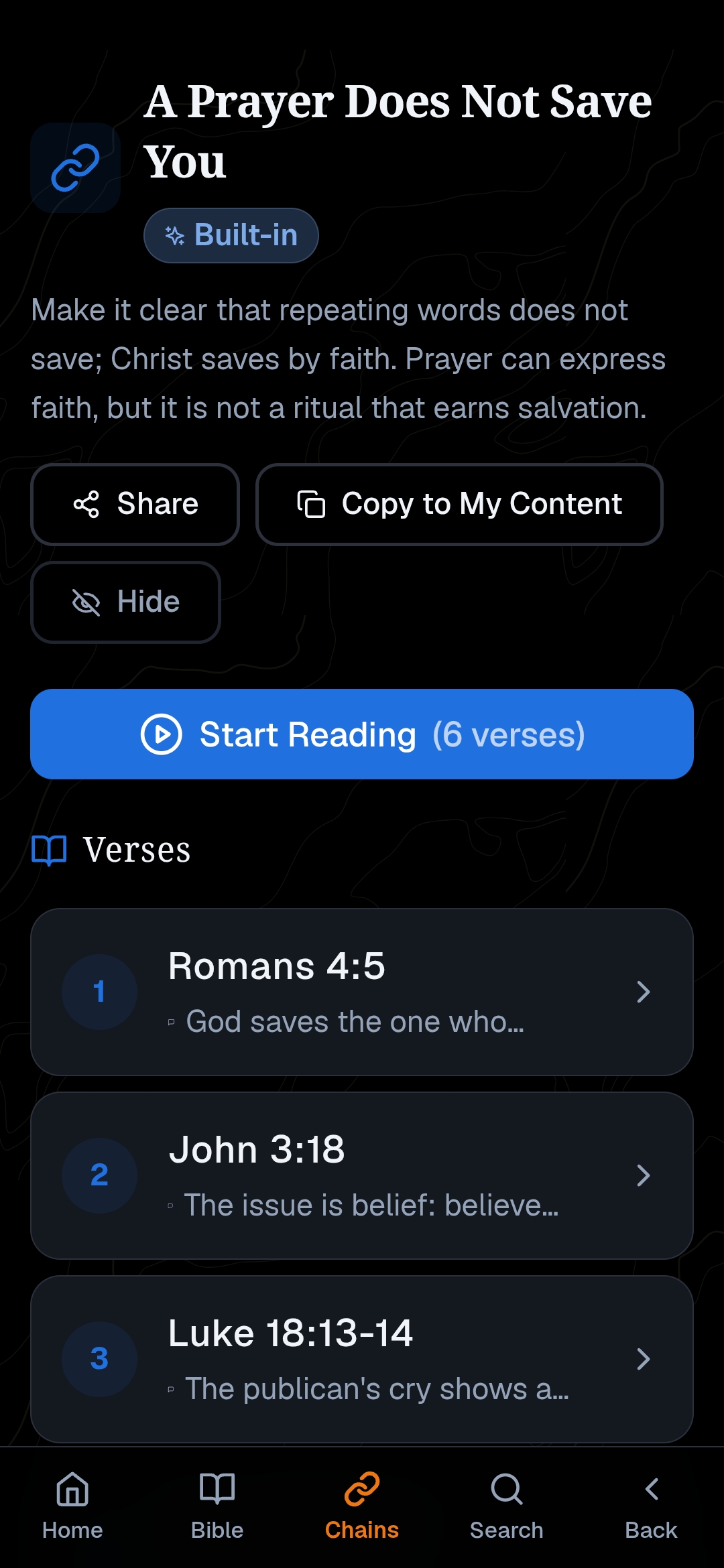724x1568 pixels.
Task: Share this prayer chain
Action: click(x=135, y=504)
